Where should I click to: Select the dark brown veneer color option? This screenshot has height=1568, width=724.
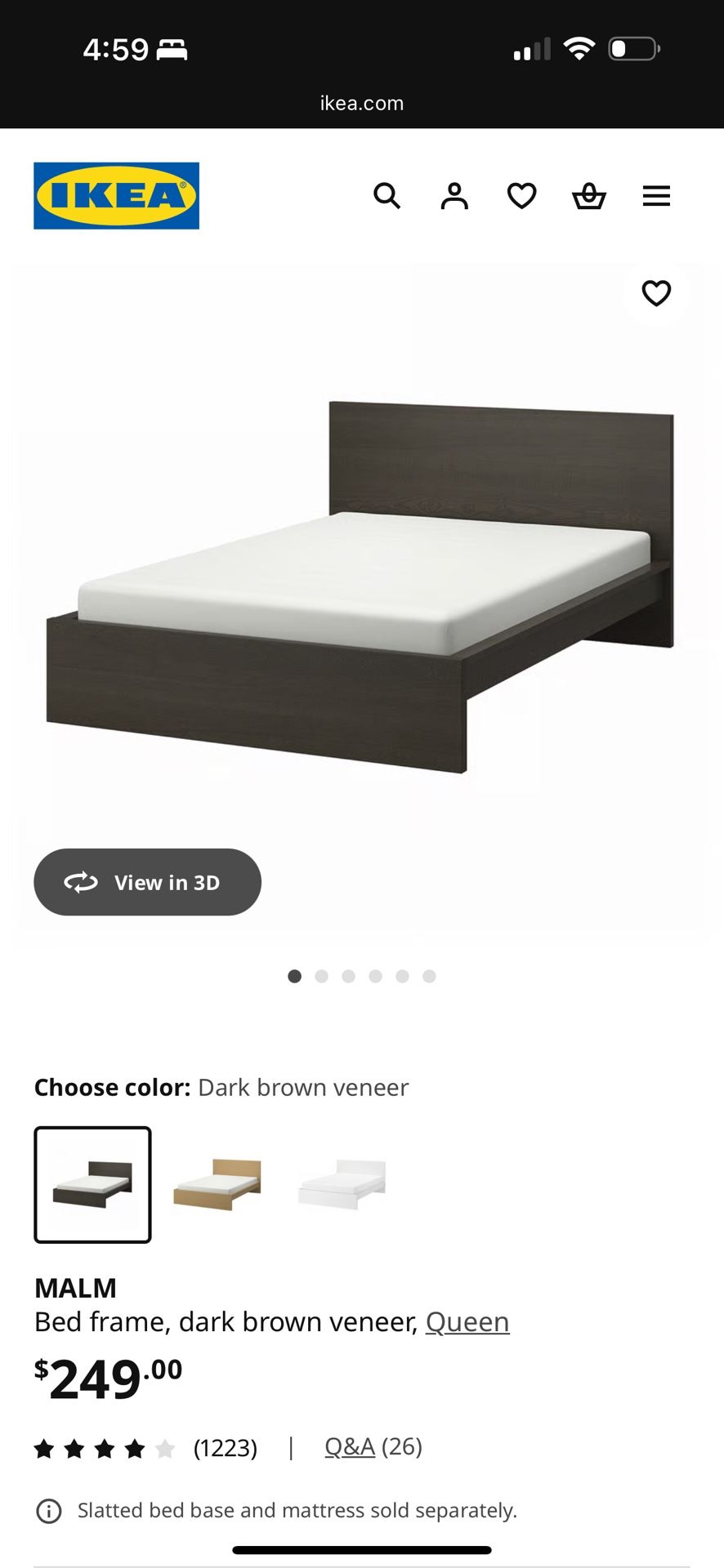tap(92, 1184)
